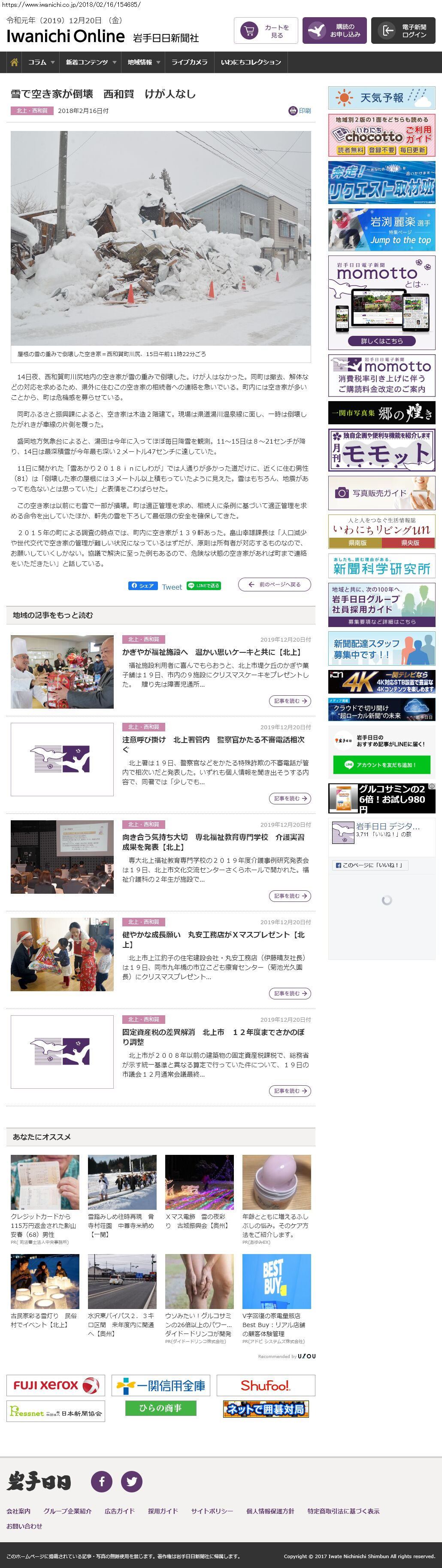Open ライブカメラ page
The height and width of the screenshot is (1568, 442).
click(x=189, y=62)
